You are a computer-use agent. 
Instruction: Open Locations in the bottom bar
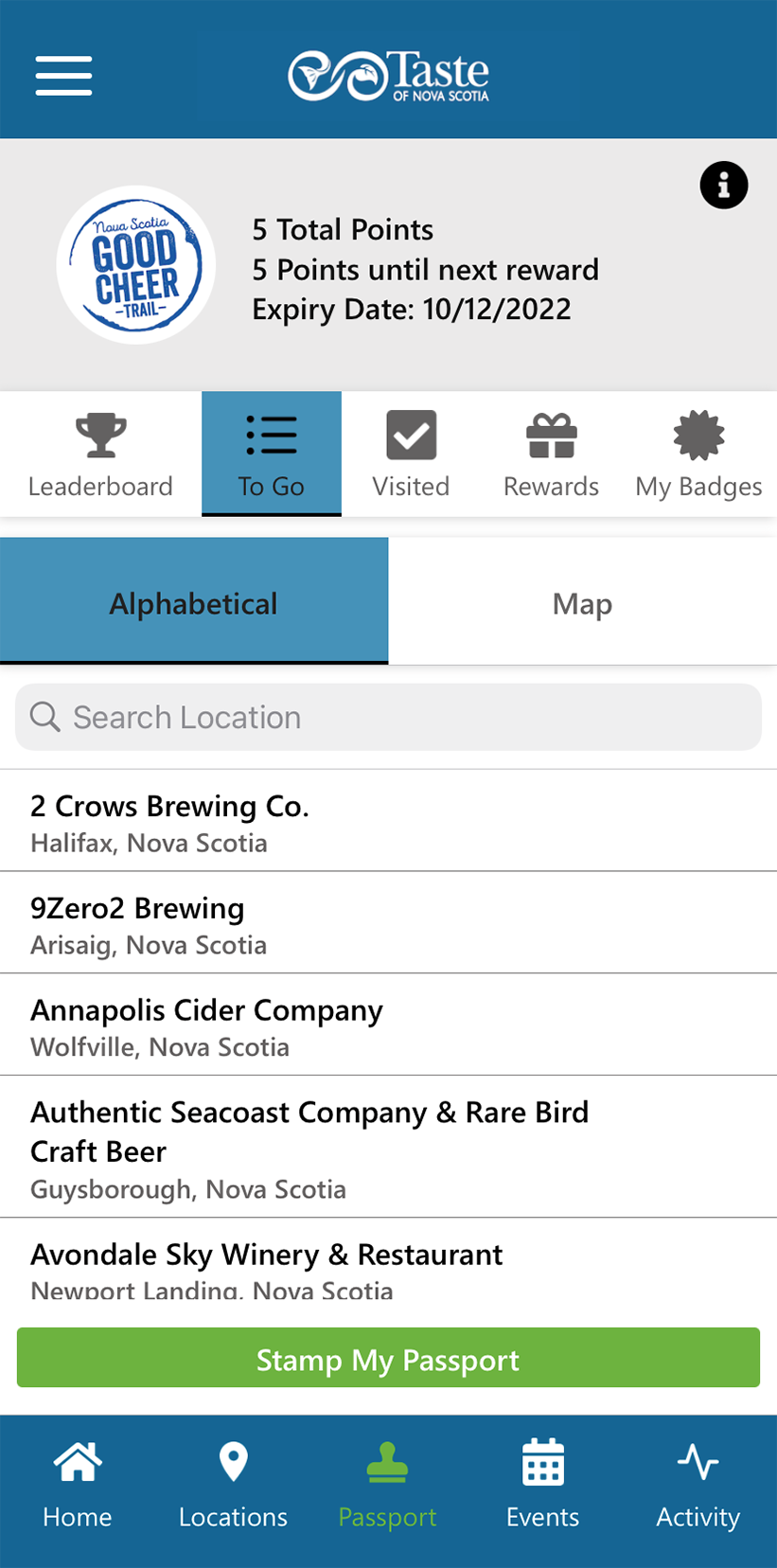[233, 1485]
